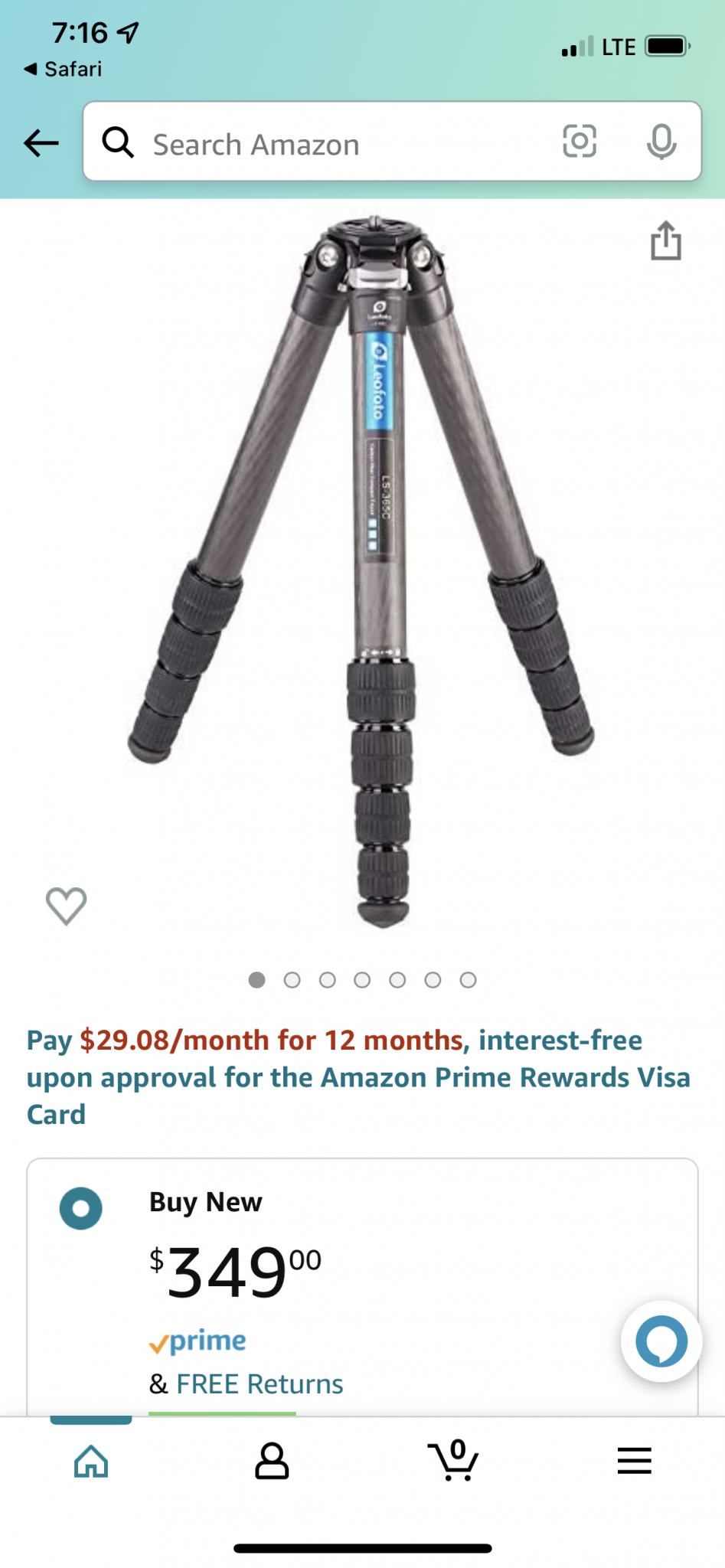Image resolution: width=725 pixels, height=1568 pixels.
Task: Open the tripod product image
Action: pyautogui.click(x=361, y=573)
